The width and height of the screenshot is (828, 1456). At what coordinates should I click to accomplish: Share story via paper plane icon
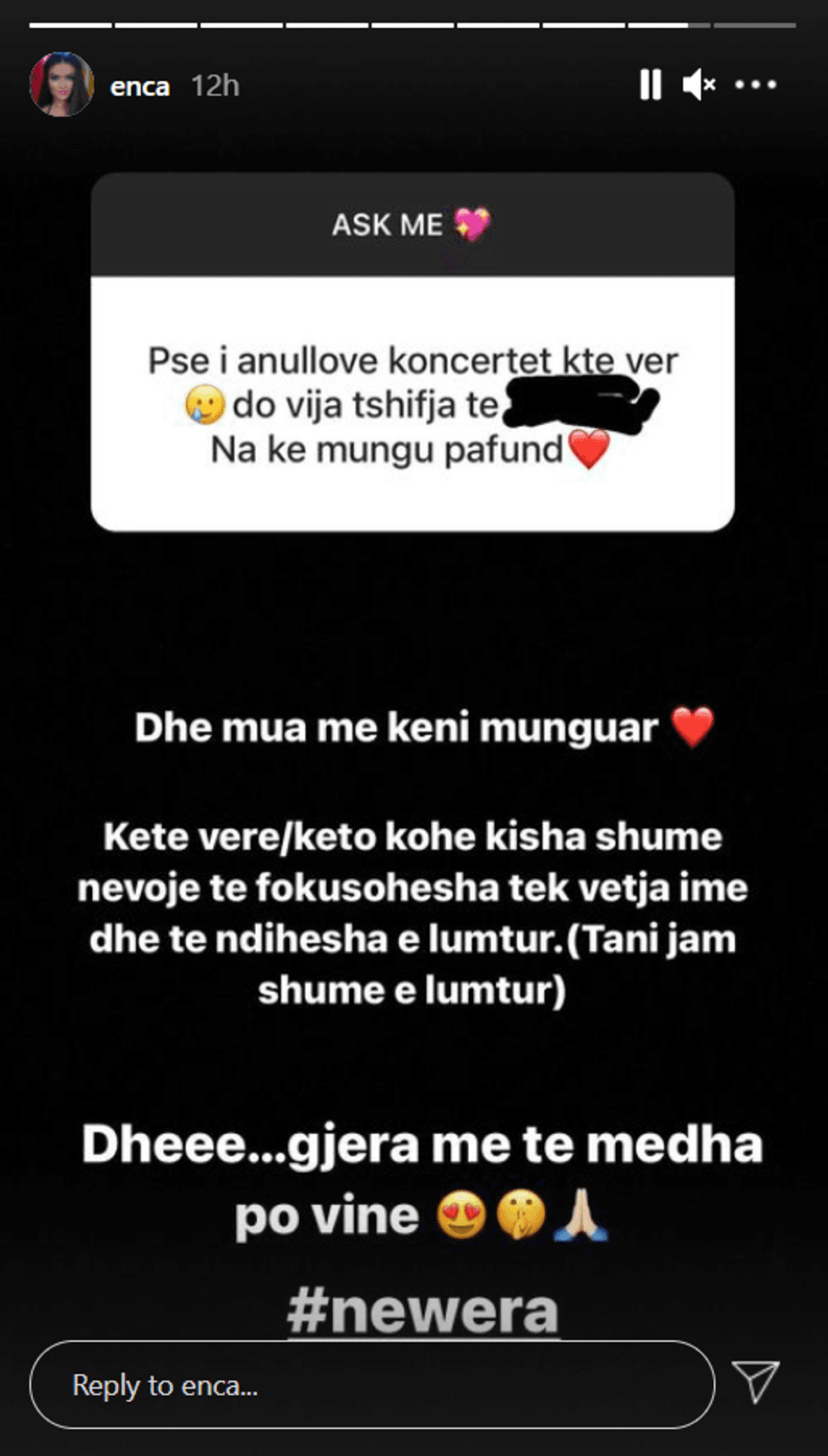point(755,1382)
